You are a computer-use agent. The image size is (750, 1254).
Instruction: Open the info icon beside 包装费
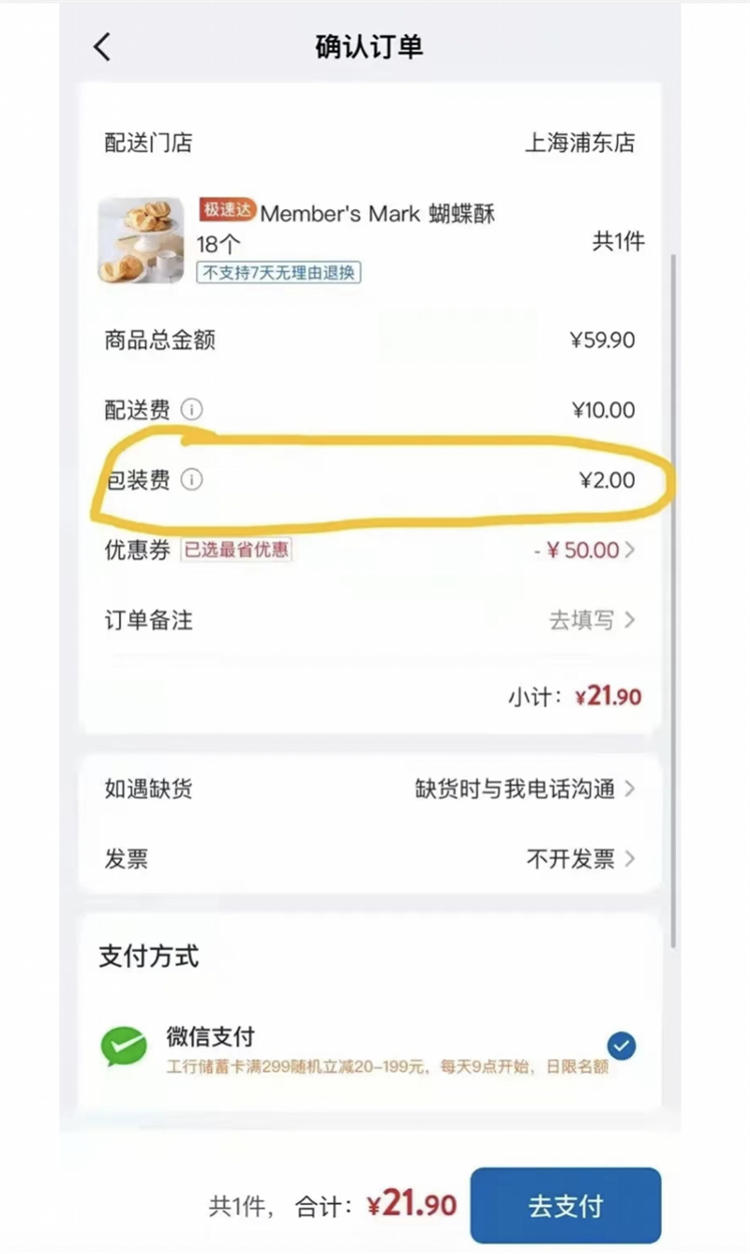[192, 481]
